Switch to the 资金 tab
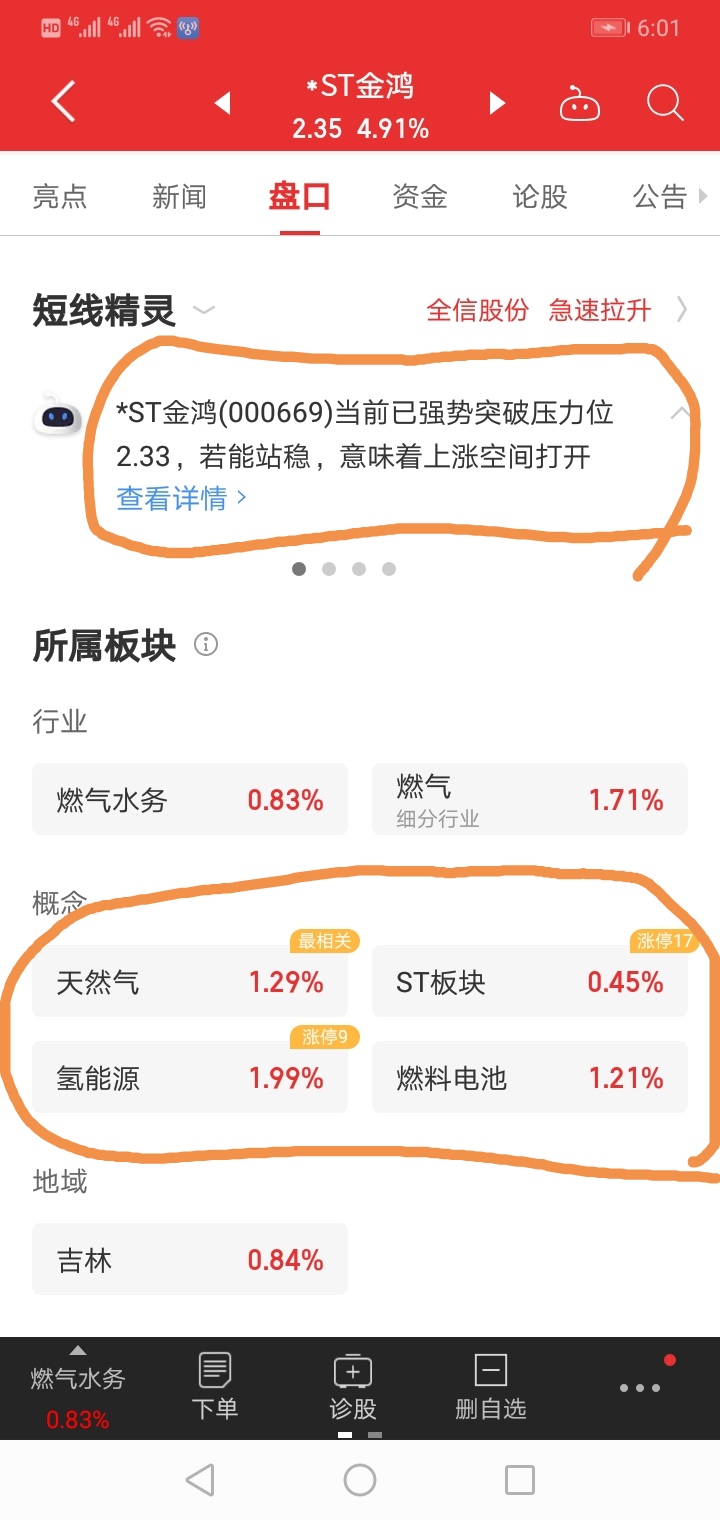 point(420,196)
